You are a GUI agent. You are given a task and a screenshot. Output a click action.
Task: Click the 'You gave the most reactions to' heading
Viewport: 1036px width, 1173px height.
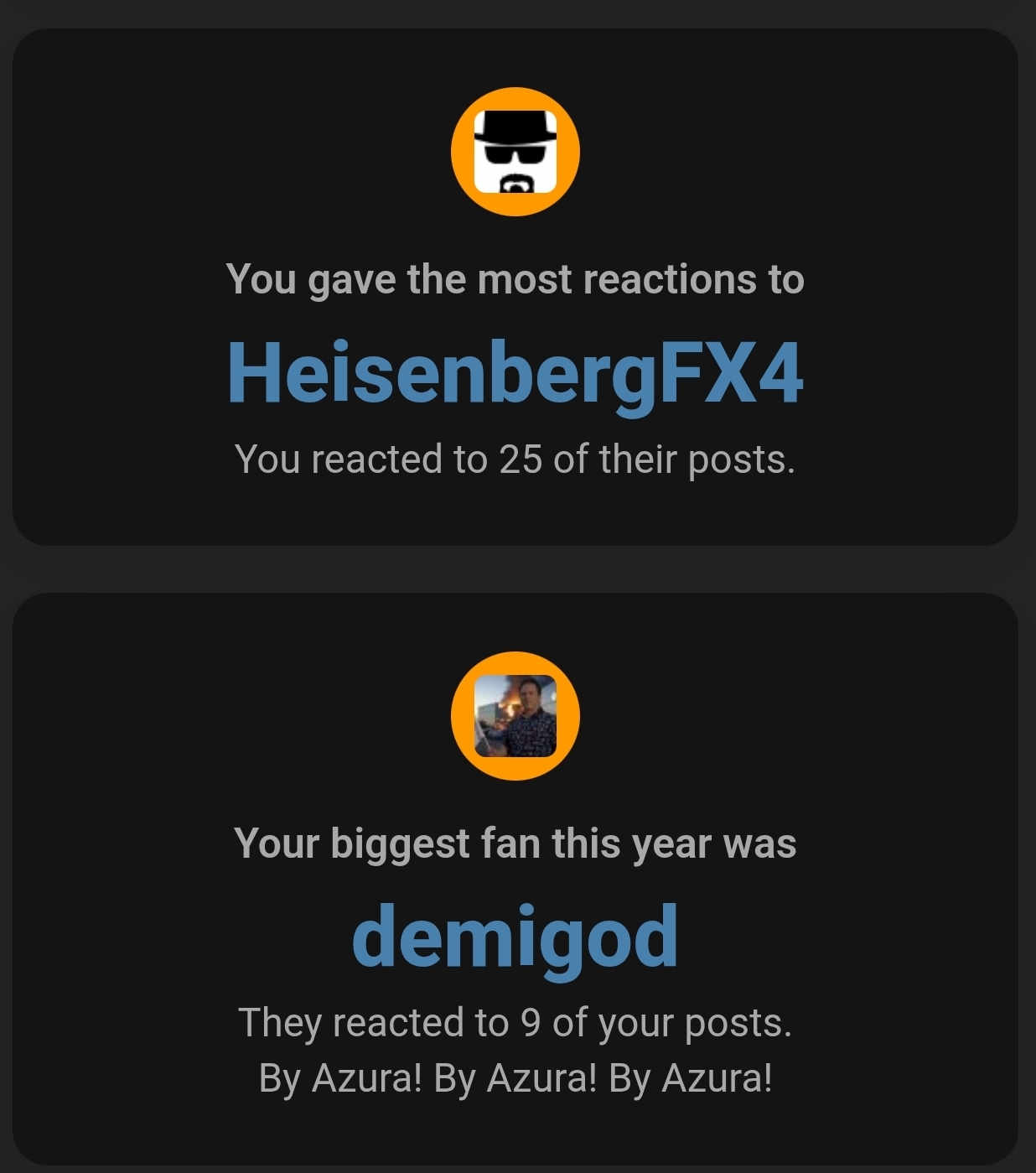515,280
